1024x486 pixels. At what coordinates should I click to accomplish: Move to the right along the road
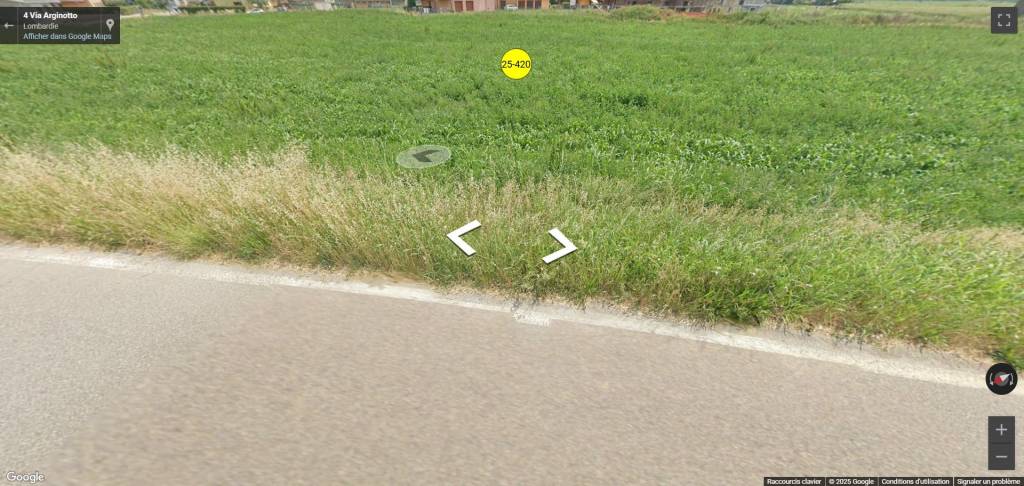[560, 245]
